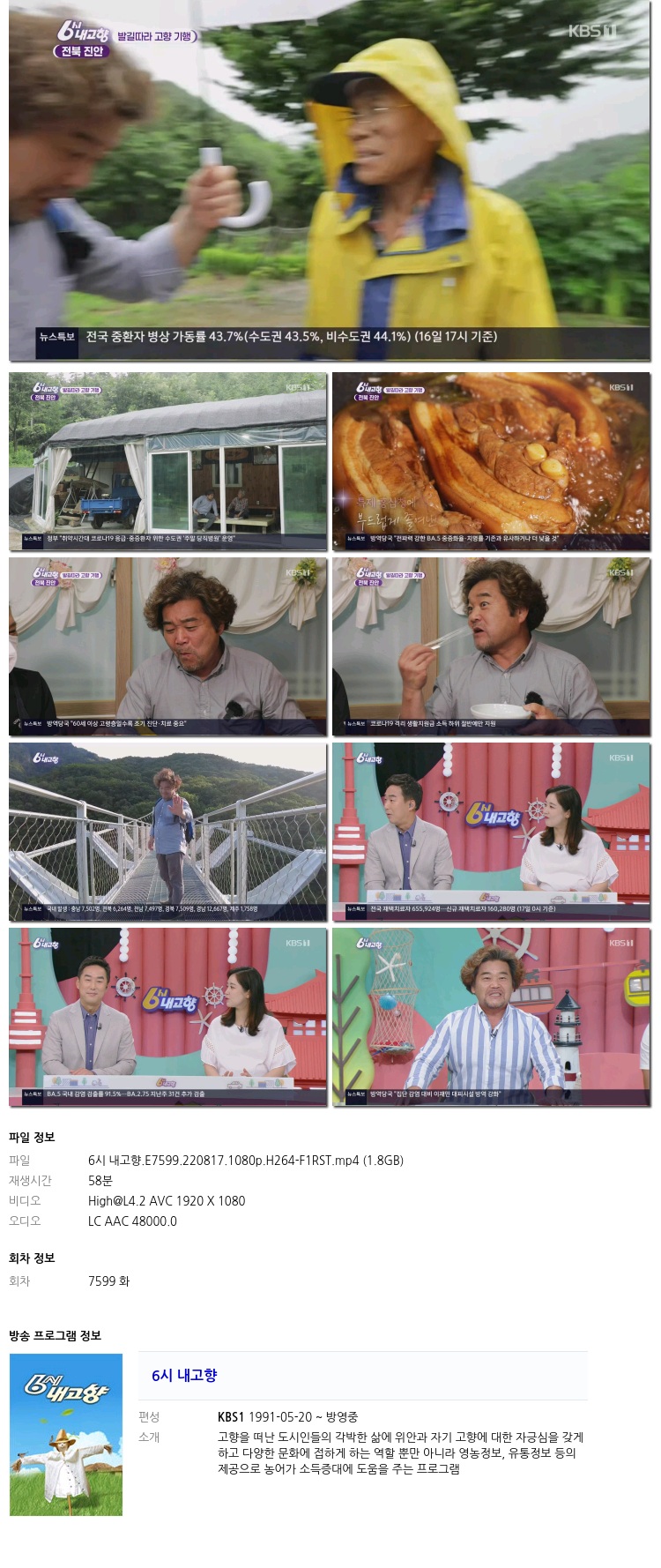The width and height of the screenshot is (661, 1568).
Task: Tap the 6시 내고향 program poster
Action: coord(66,1434)
